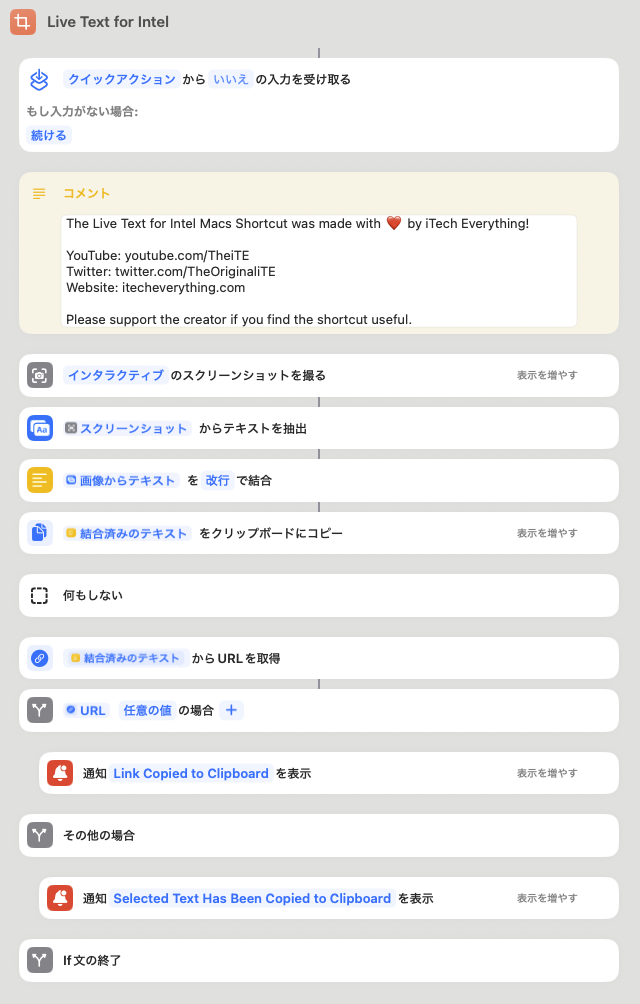The width and height of the screenshot is (640, 1004).
Task: Open the Live Text for Intel shortcut icon
Action: point(22,21)
